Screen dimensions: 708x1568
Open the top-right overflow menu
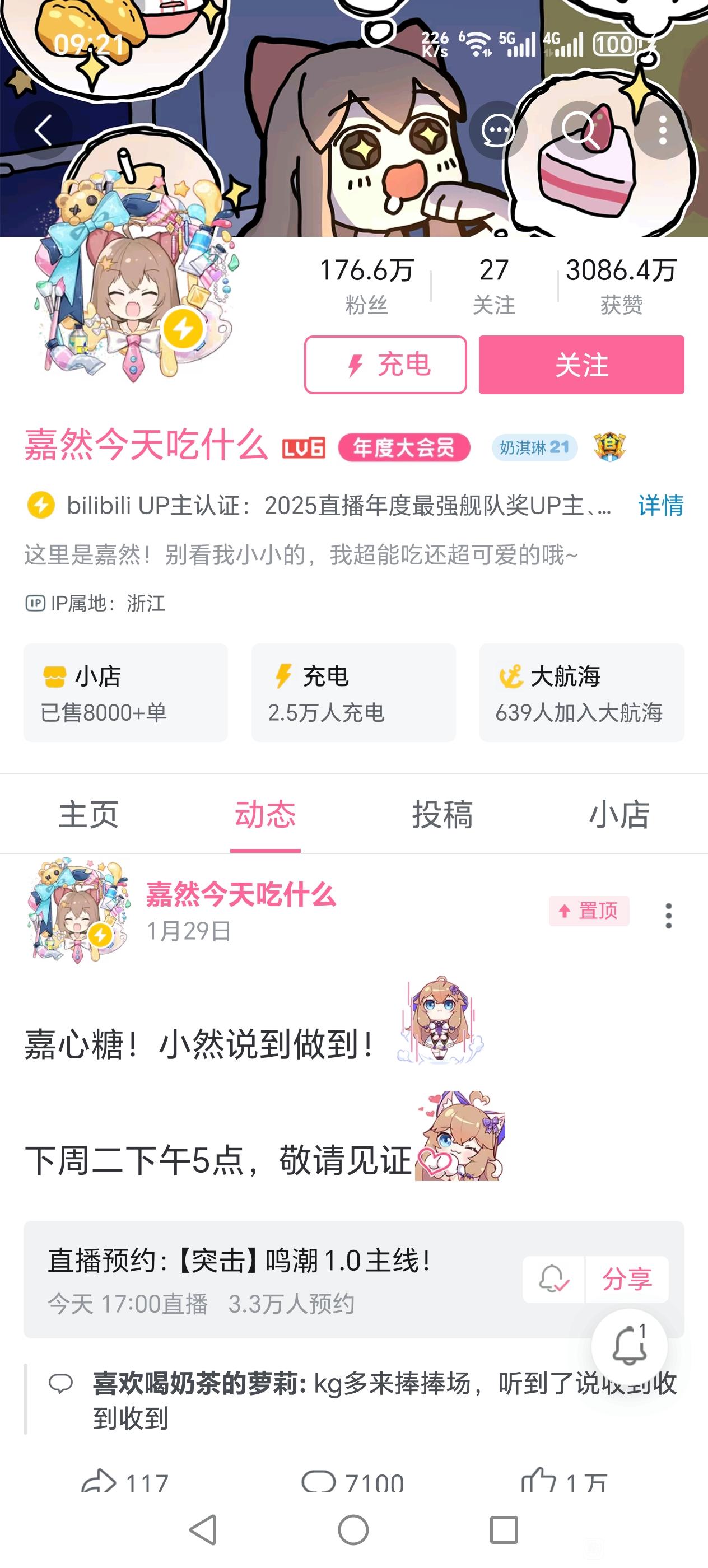(662, 130)
